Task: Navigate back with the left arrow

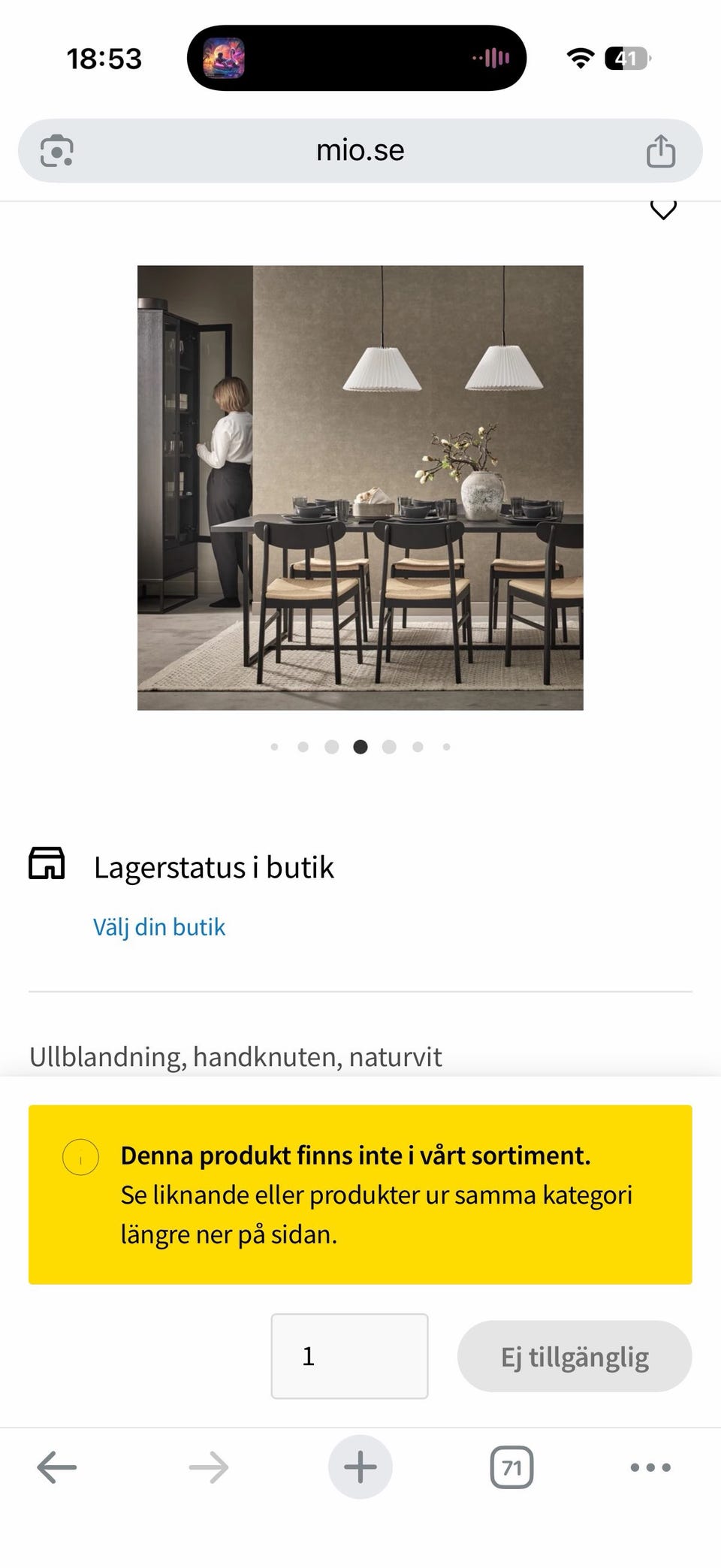Action: point(58,1467)
